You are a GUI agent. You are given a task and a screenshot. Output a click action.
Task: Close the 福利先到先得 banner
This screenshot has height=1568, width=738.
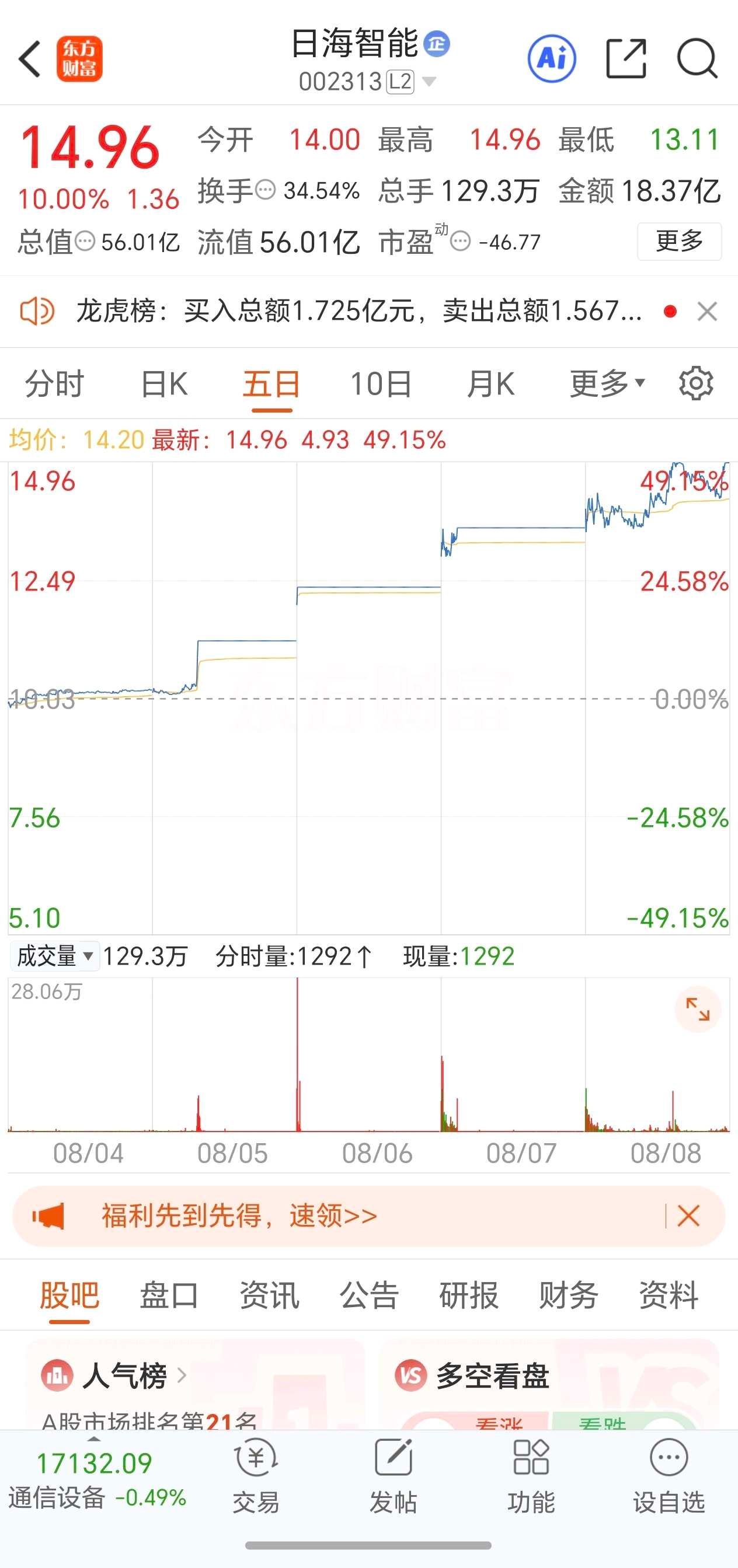689,1216
